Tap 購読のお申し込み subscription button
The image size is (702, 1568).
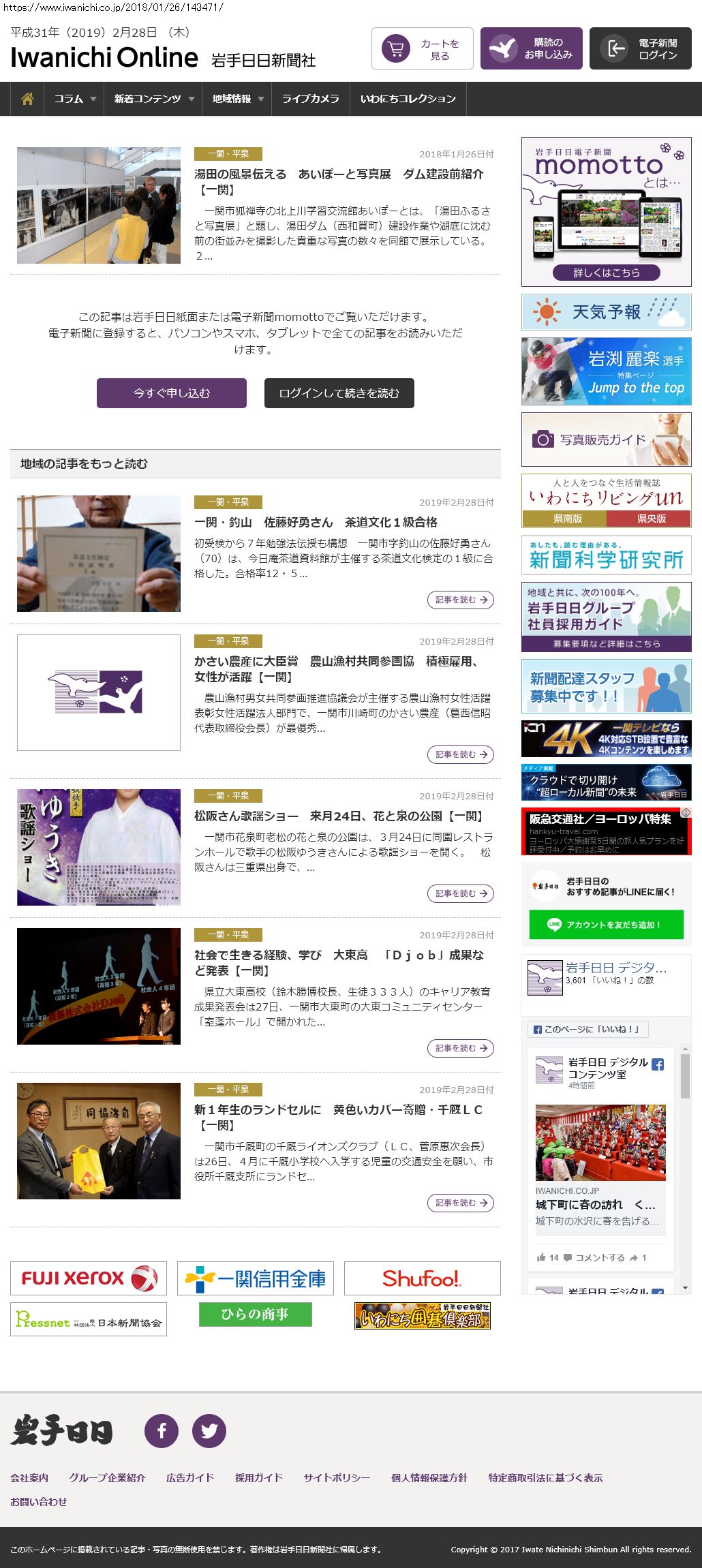[531, 49]
